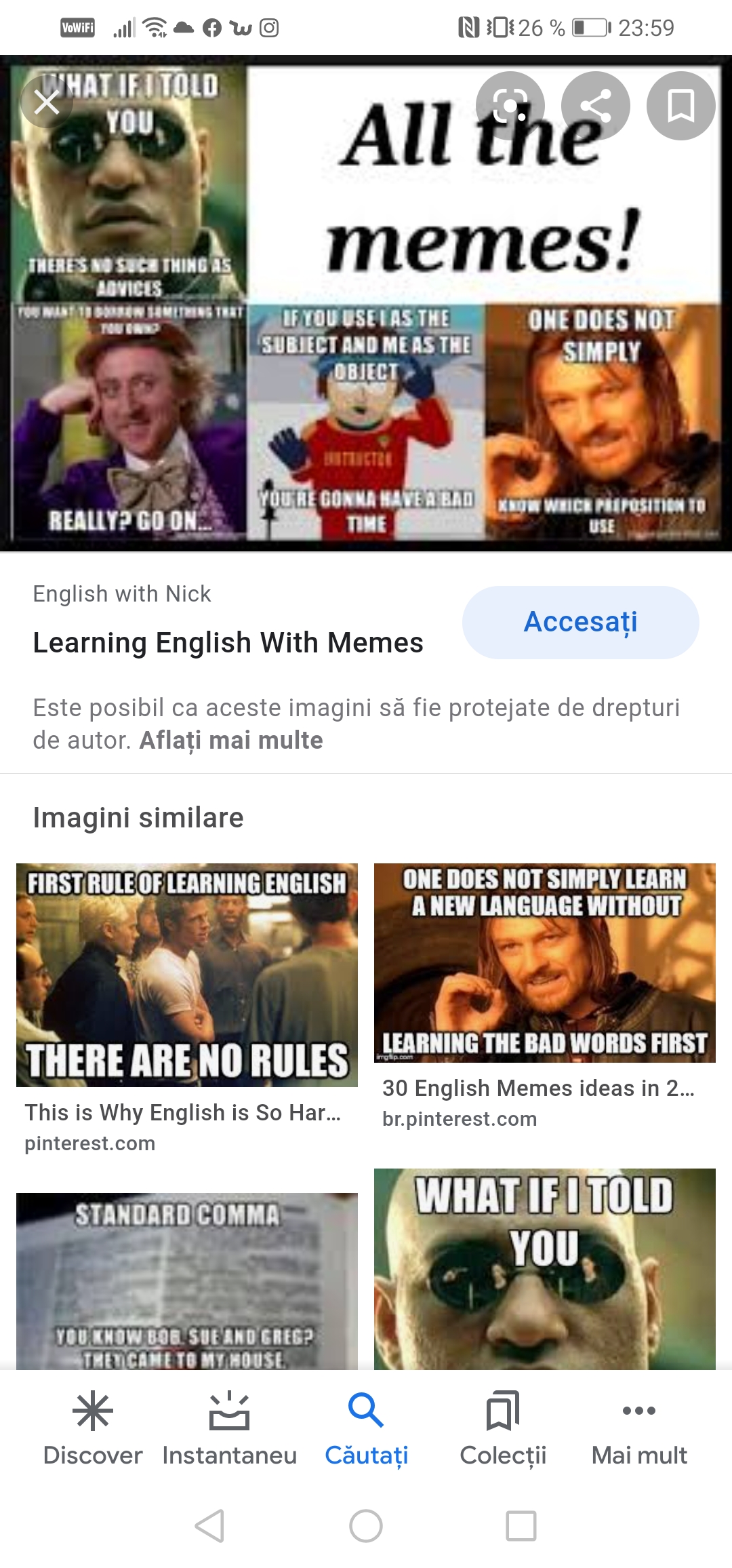Search inside image with Lens icon
The image size is (732, 1568).
(x=510, y=106)
